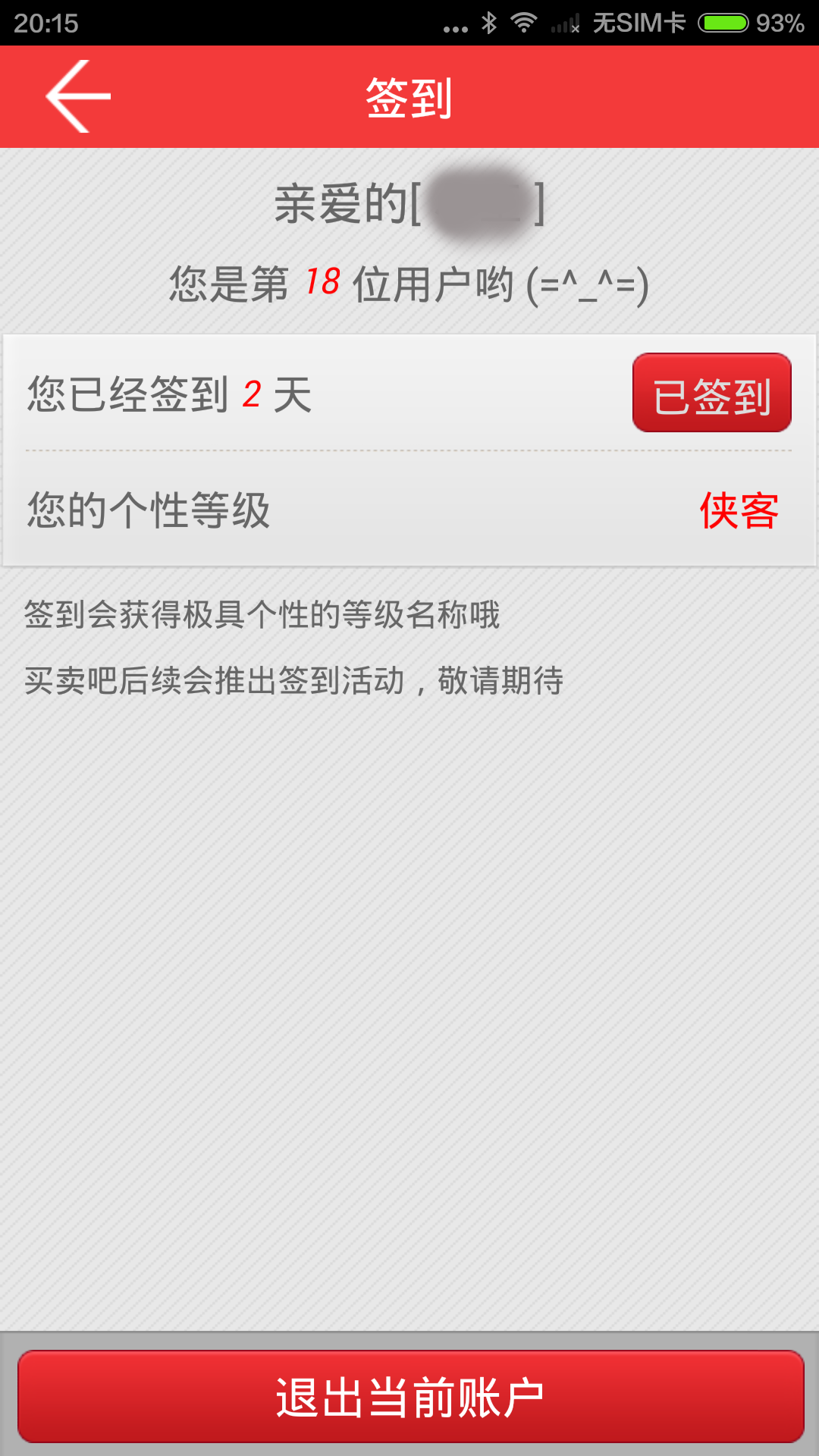
Task: Tap the red 2 in the sign-in day count
Action: click(x=251, y=393)
